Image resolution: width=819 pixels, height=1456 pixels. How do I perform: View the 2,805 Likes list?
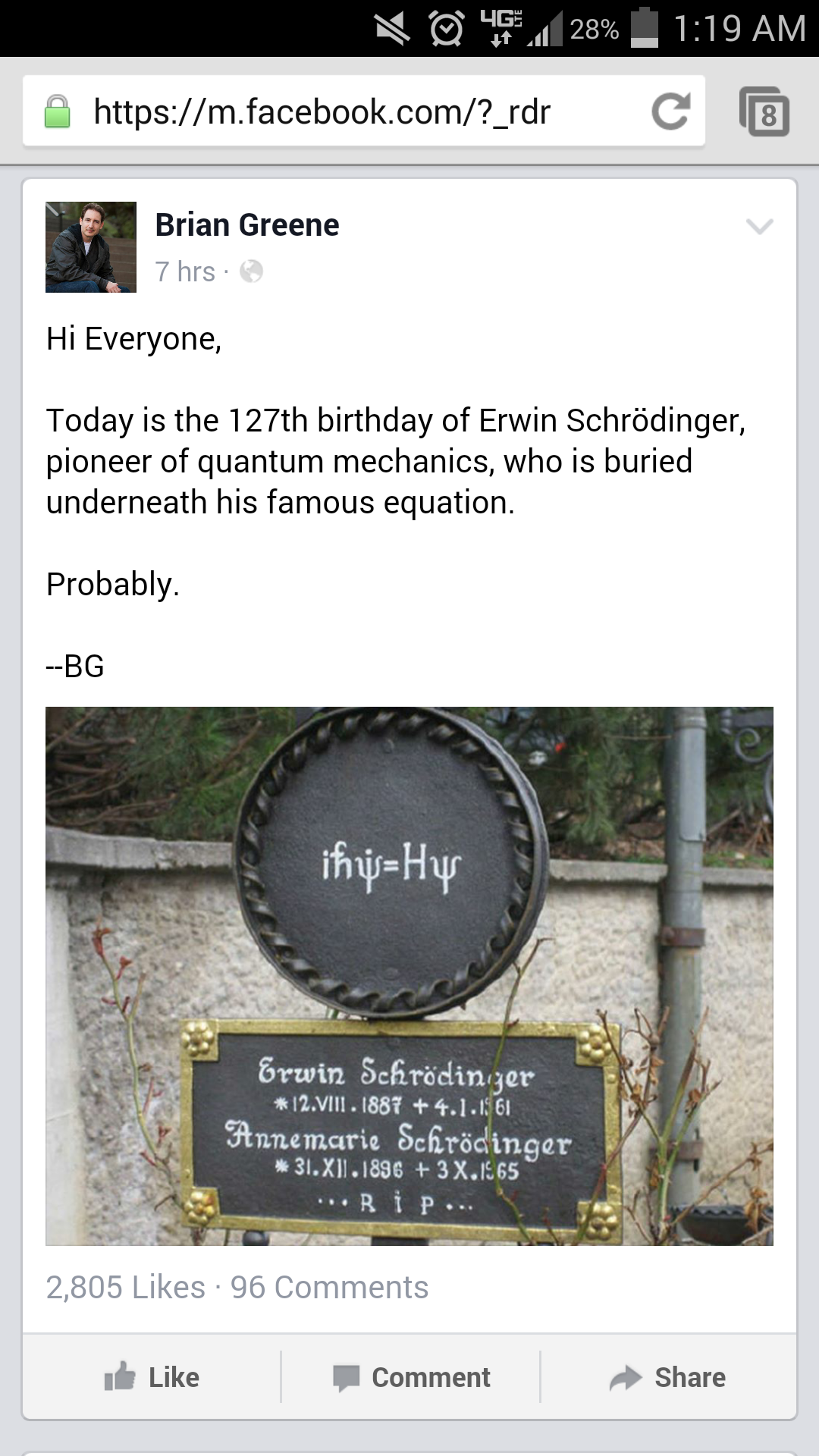126,1287
